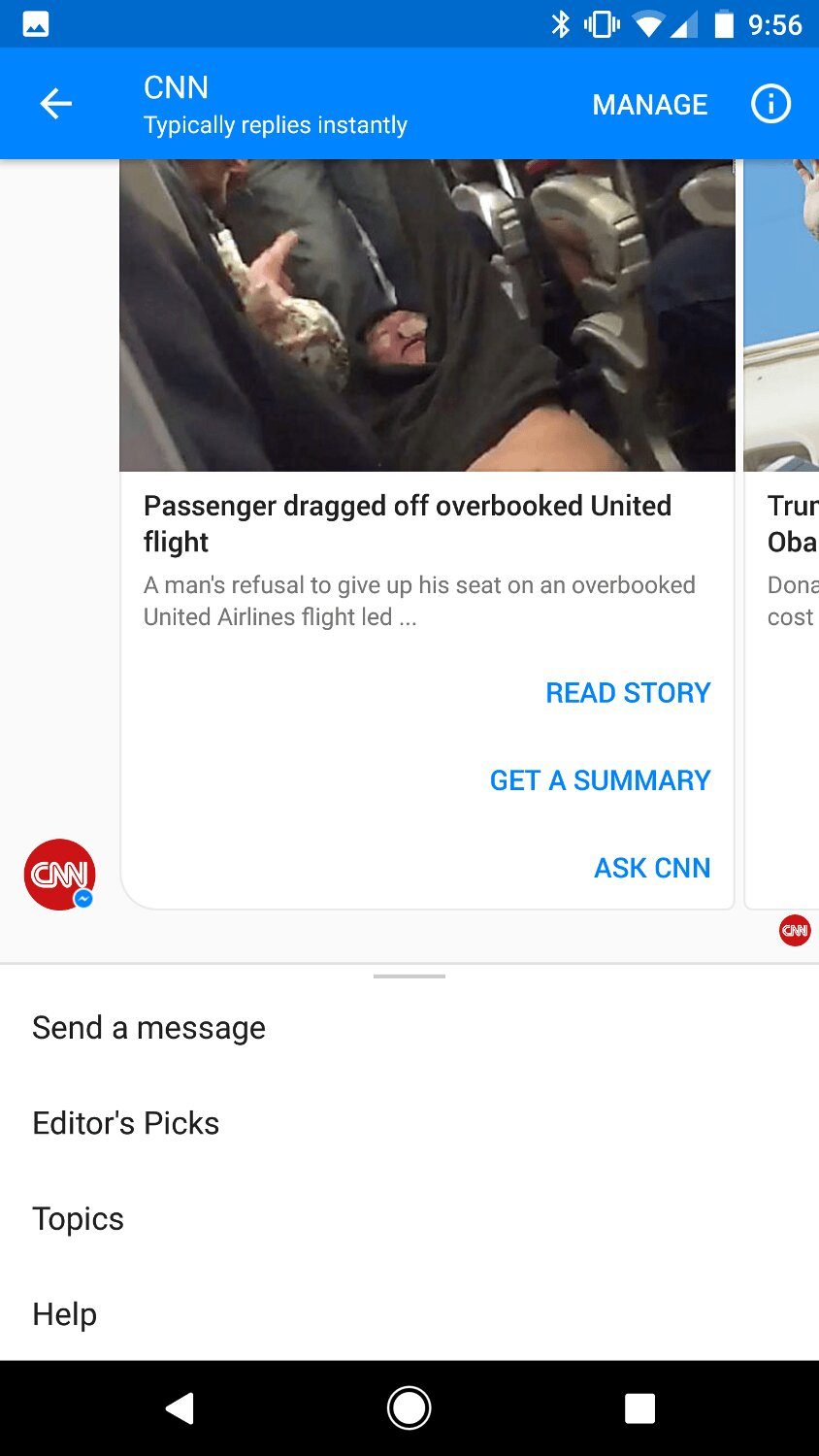Open recent apps from the navigation bar
Viewport: 819px width, 1456px height.
639,1407
